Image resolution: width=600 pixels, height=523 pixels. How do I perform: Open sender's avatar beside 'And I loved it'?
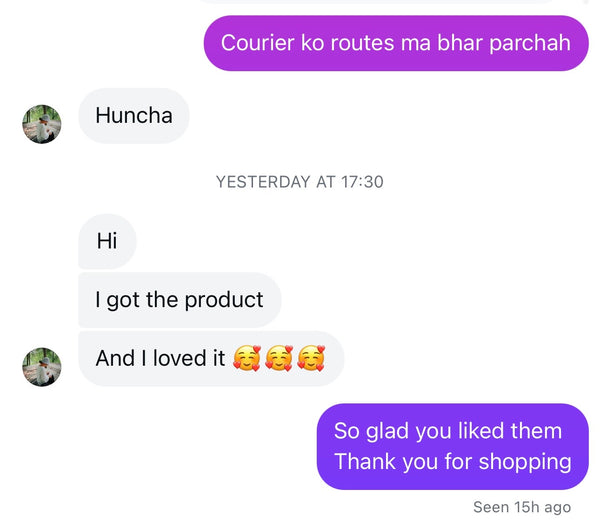(42, 367)
